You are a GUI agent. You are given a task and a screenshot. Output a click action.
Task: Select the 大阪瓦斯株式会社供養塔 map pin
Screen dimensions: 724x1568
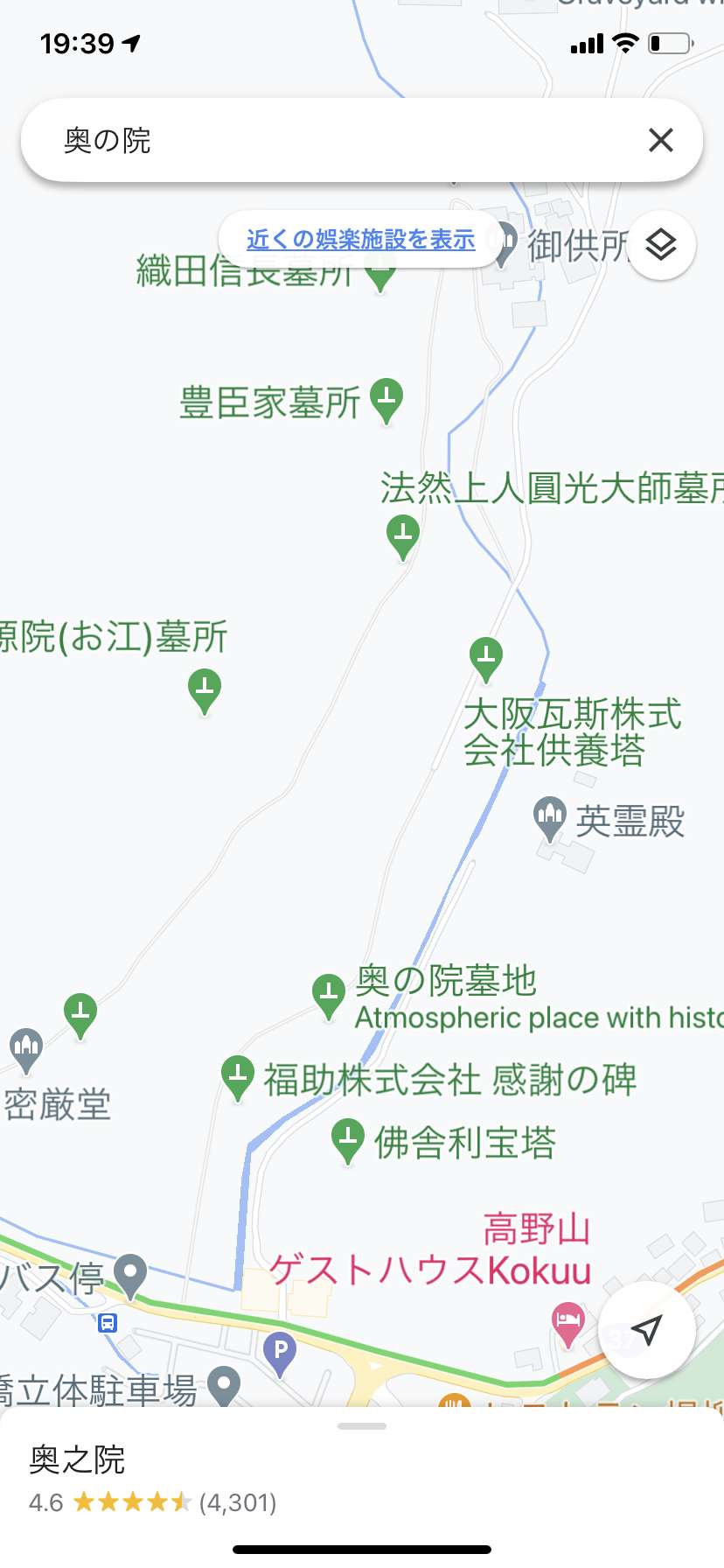tap(486, 660)
